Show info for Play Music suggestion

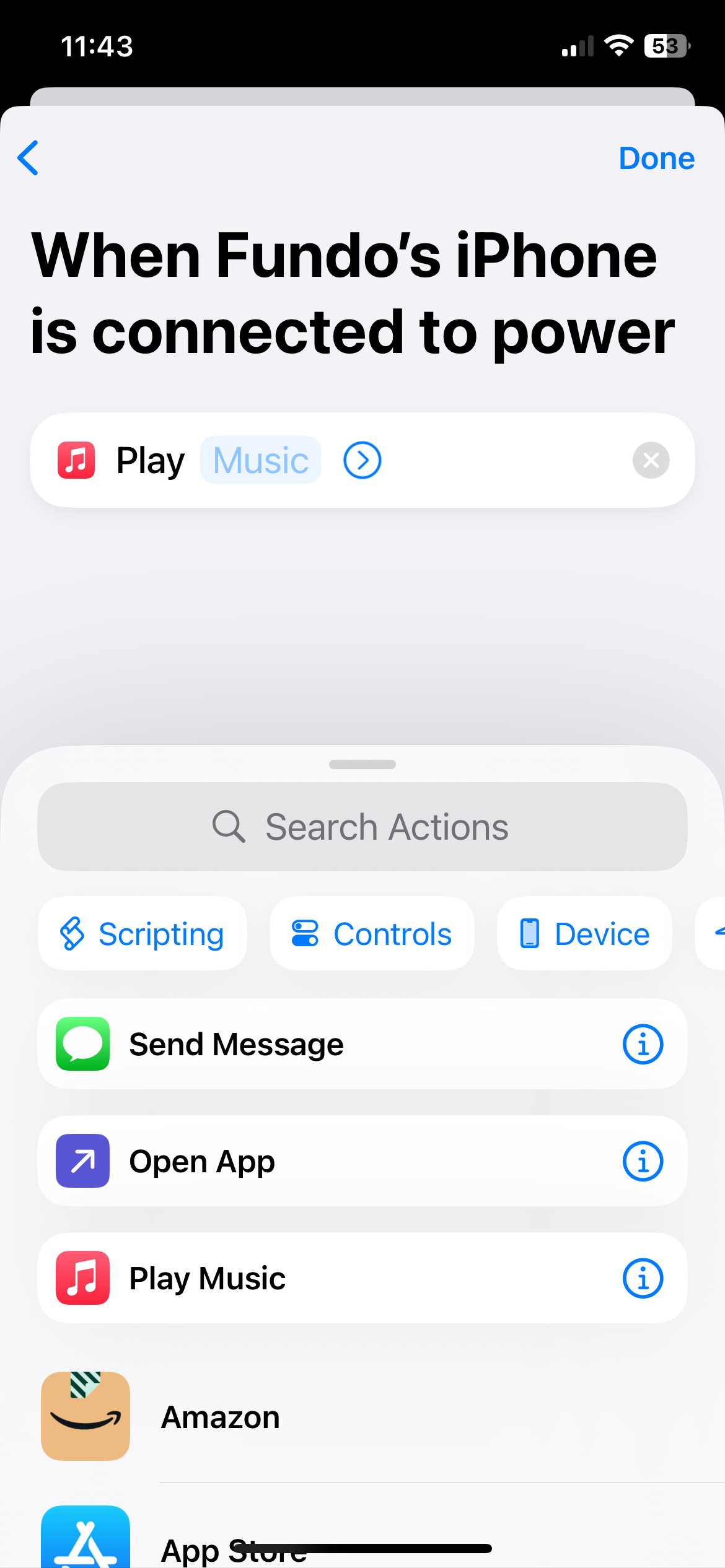click(x=643, y=1278)
